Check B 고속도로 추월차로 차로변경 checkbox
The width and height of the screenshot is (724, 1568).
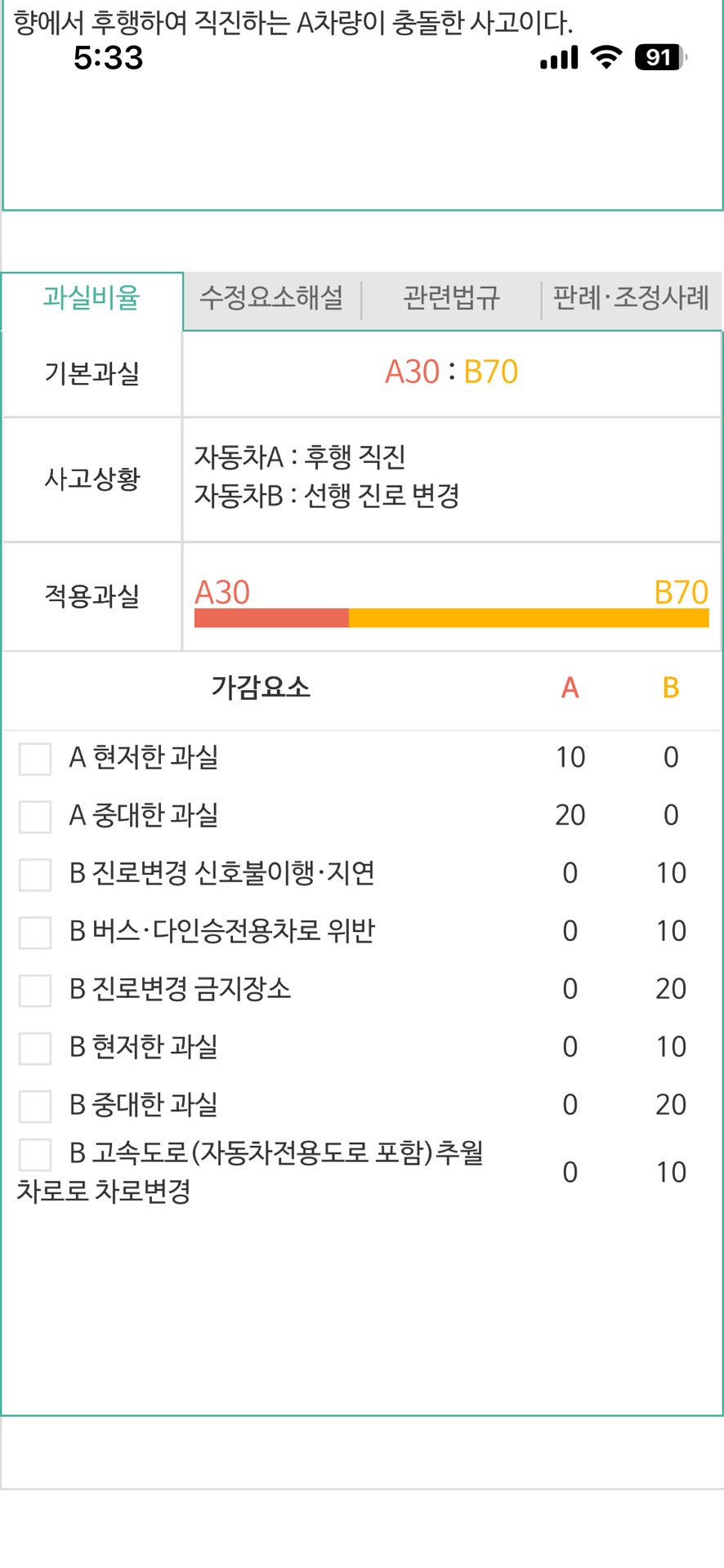35,1156
